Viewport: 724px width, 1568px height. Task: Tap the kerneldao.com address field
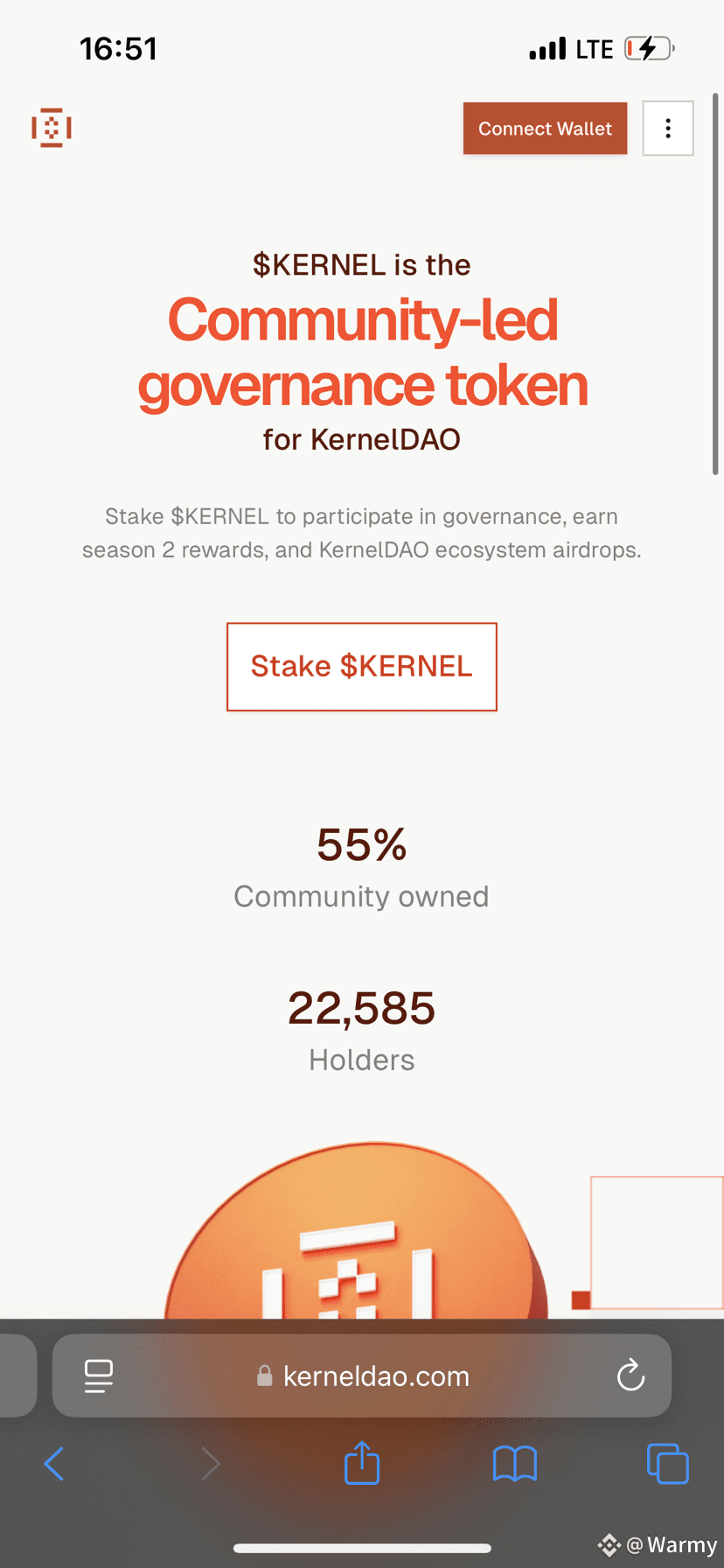coord(362,1376)
